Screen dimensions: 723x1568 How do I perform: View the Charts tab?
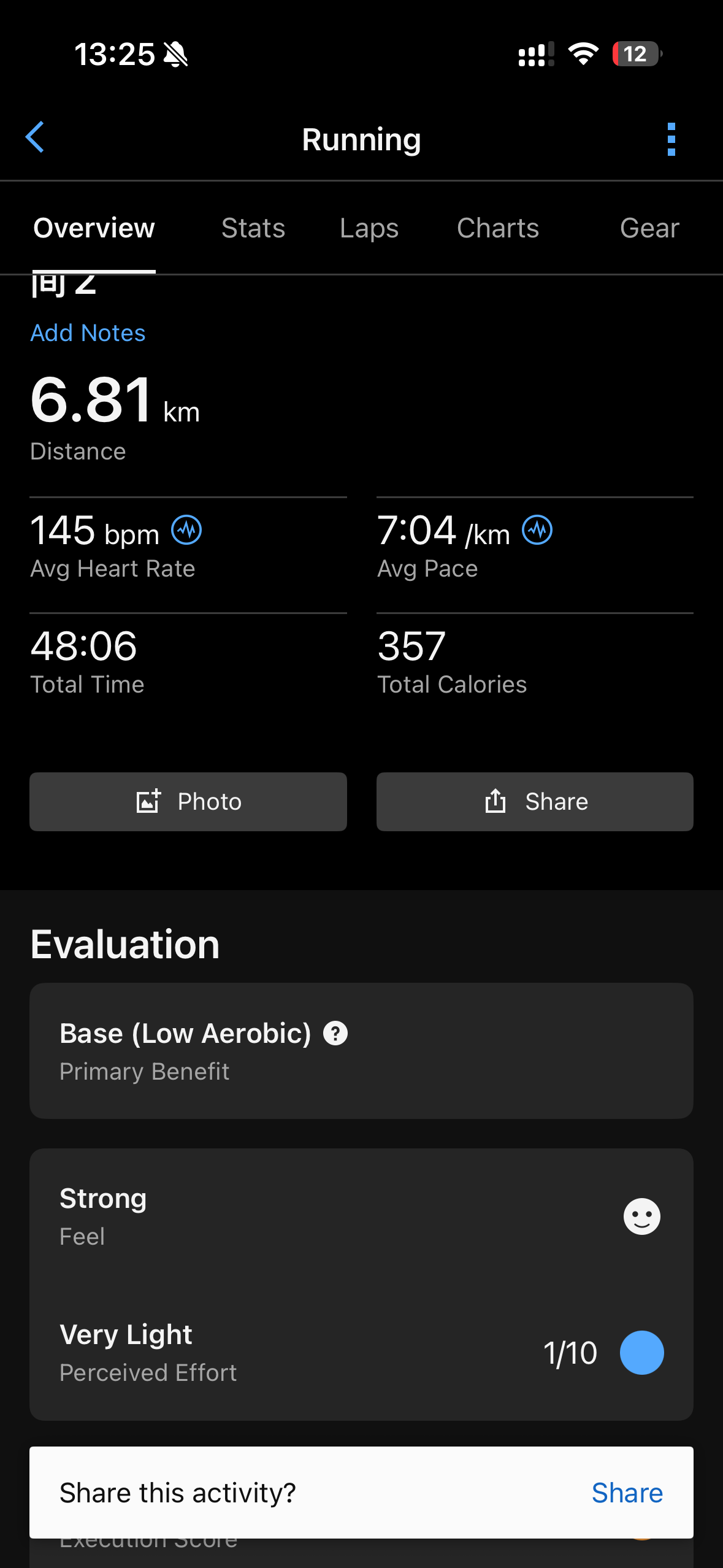497,228
